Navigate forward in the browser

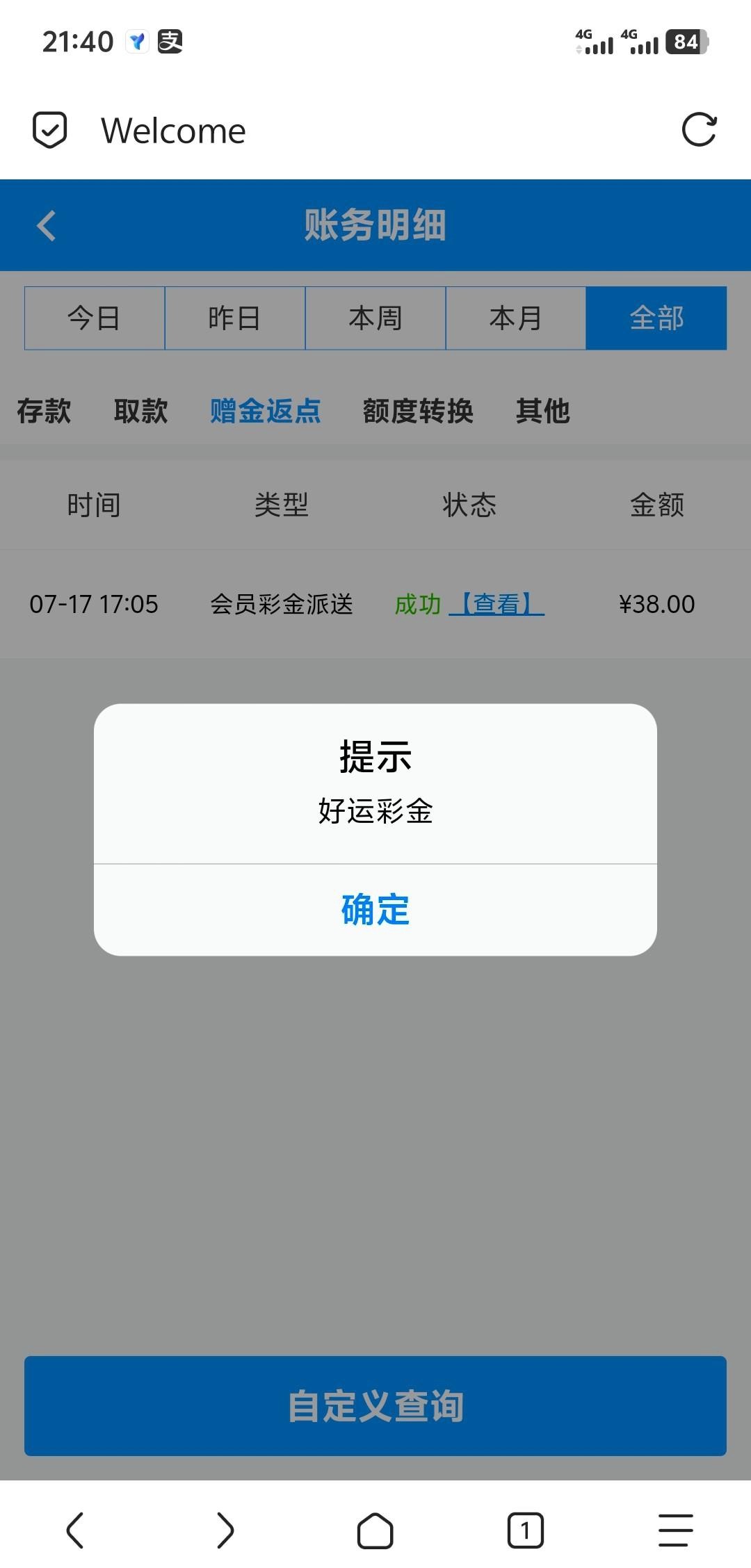(225, 1530)
